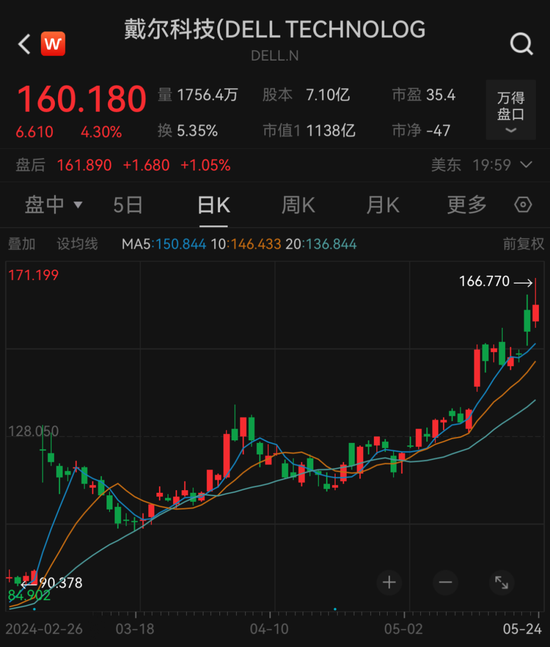The height and width of the screenshot is (647, 550).
Task: Go back using the top-left arrow
Action: click(x=24, y=44)
